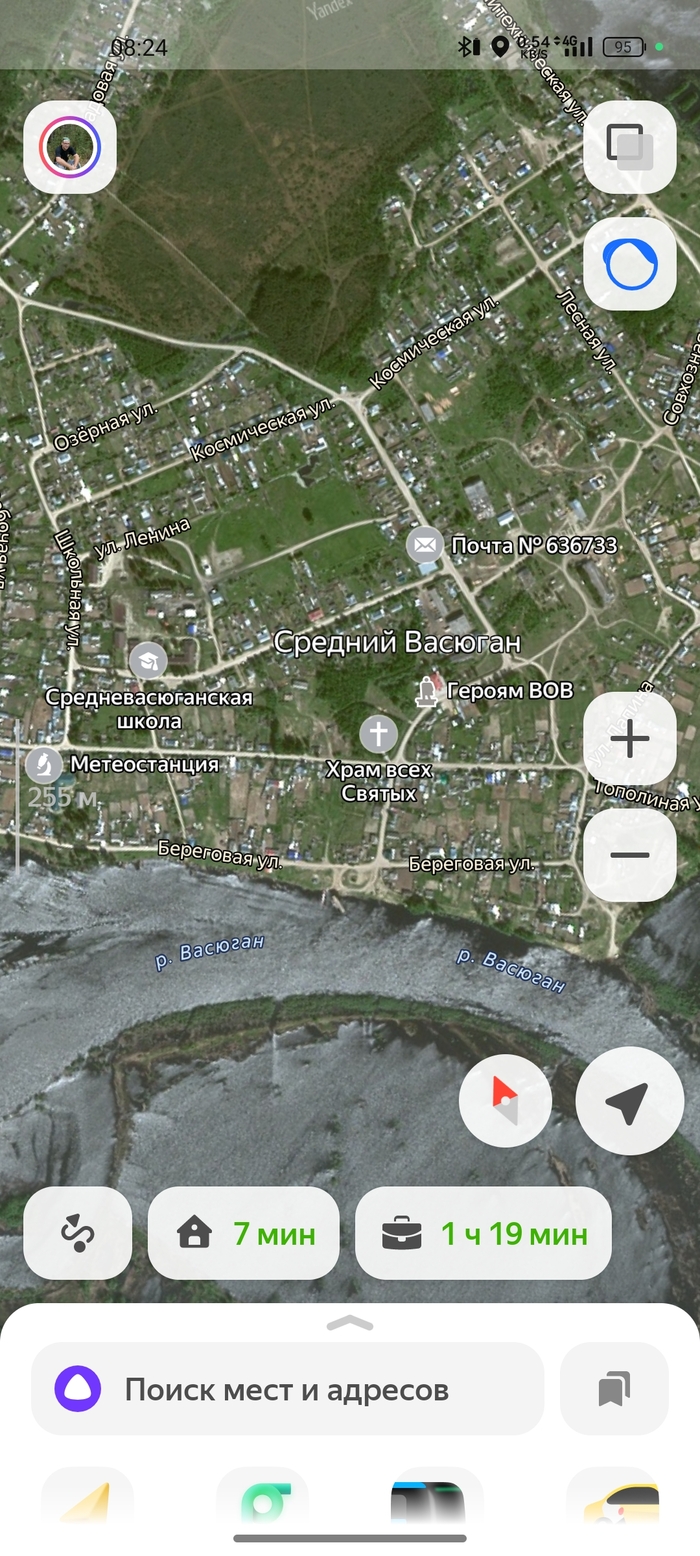Start 1 ч 19 мин route to work
The width and height of the screenshot is (700, 1556).
pyautogui.click(x=483, y=1233)
